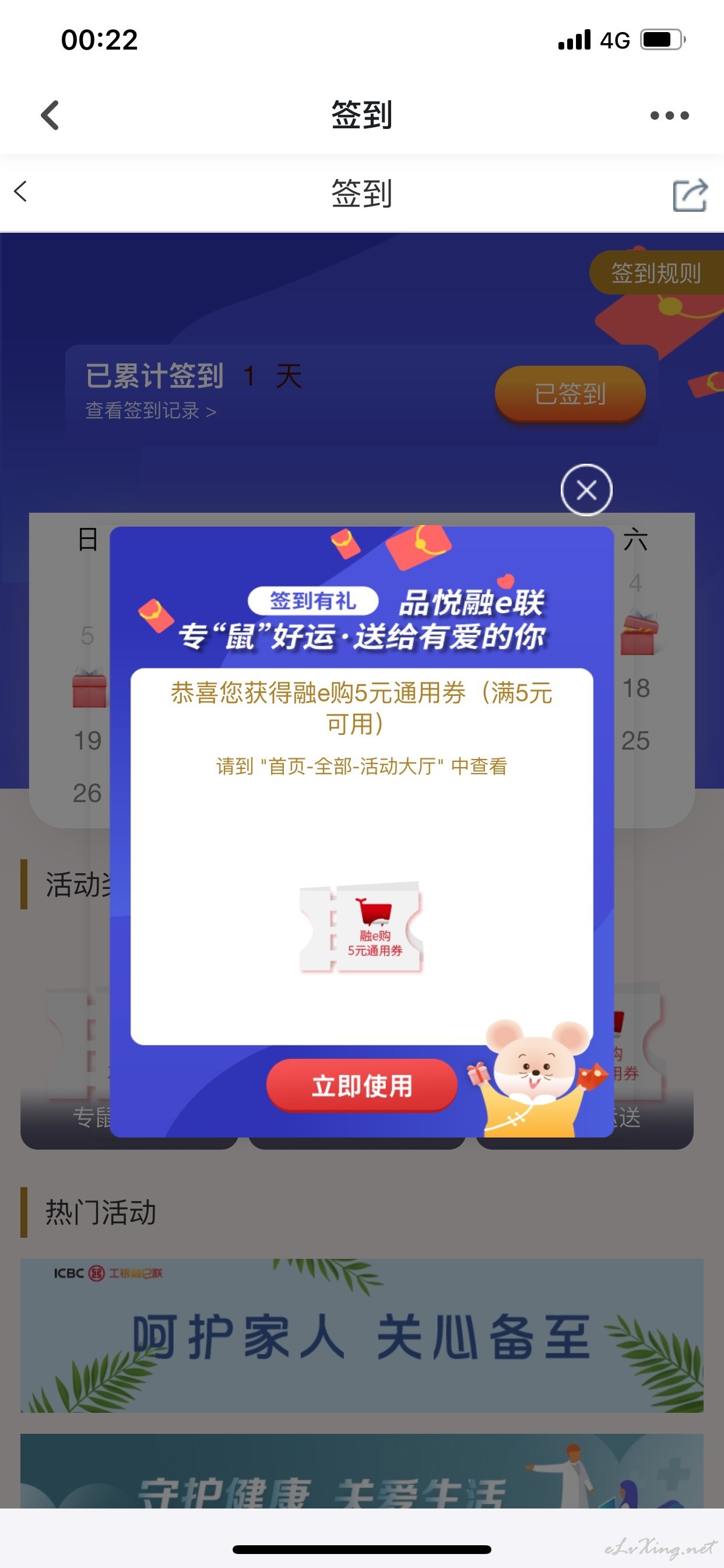Tap the thin back arrow beside 签到
This screenshot has height=1568, width=724.
tap(20, 192)
